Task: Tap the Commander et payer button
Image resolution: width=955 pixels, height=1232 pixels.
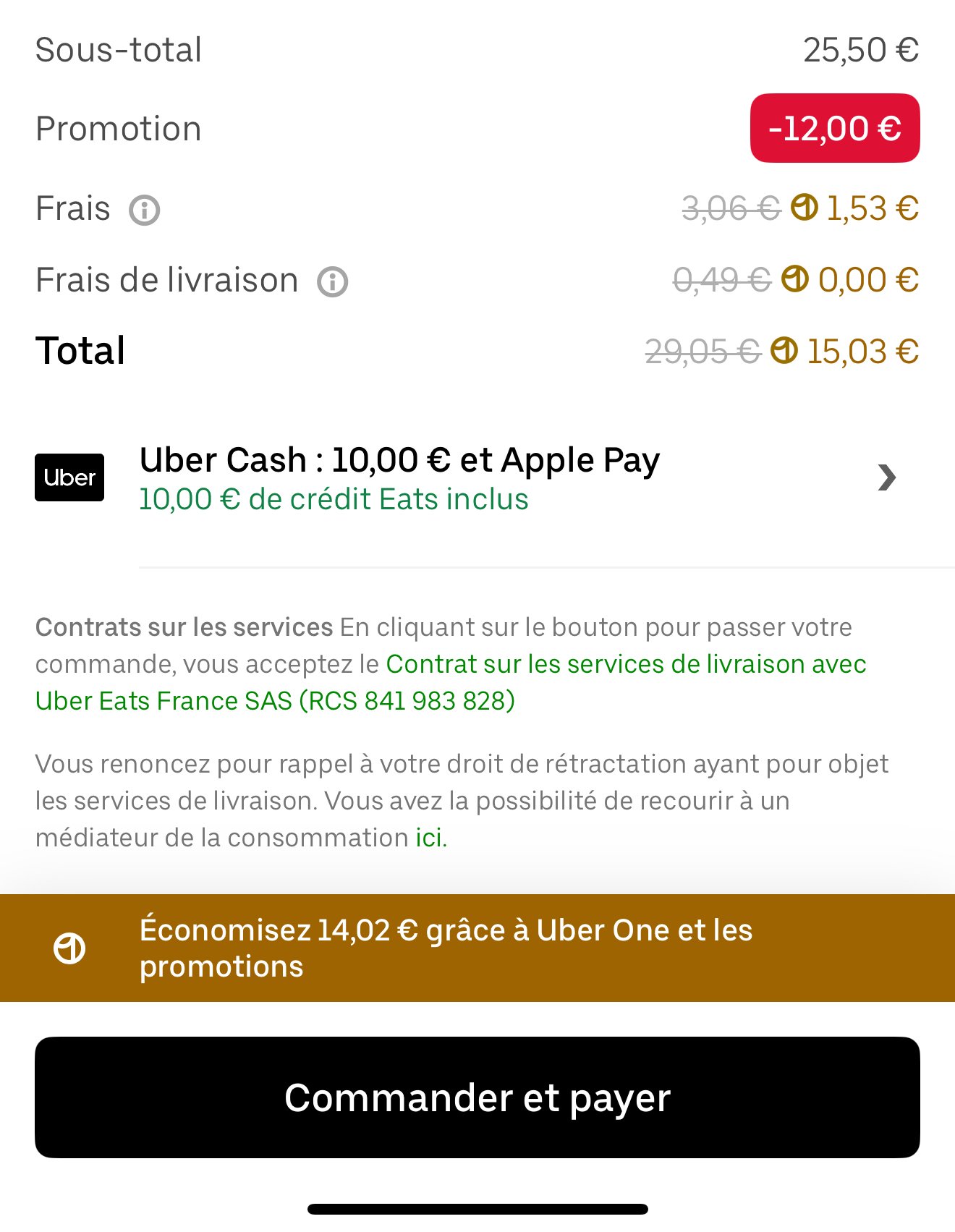Action: 477,1097
